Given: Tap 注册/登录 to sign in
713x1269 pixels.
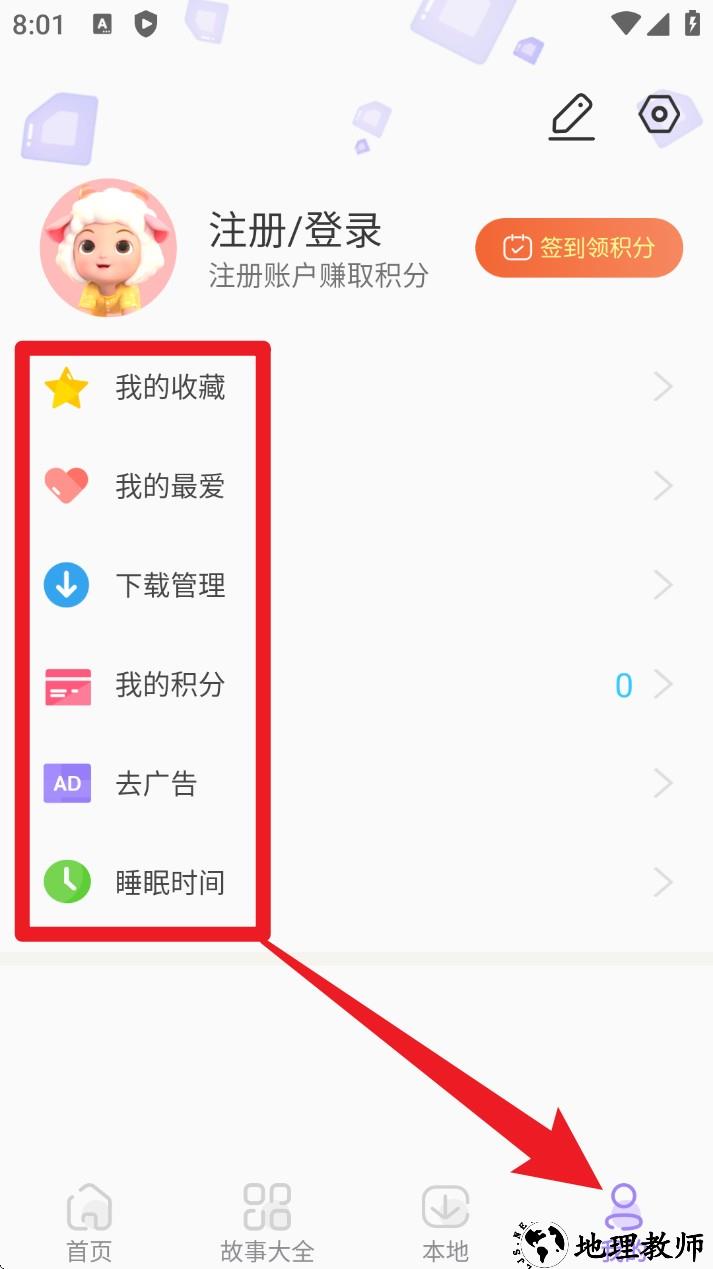Looking at the screenshot, I should coord(296,231).
